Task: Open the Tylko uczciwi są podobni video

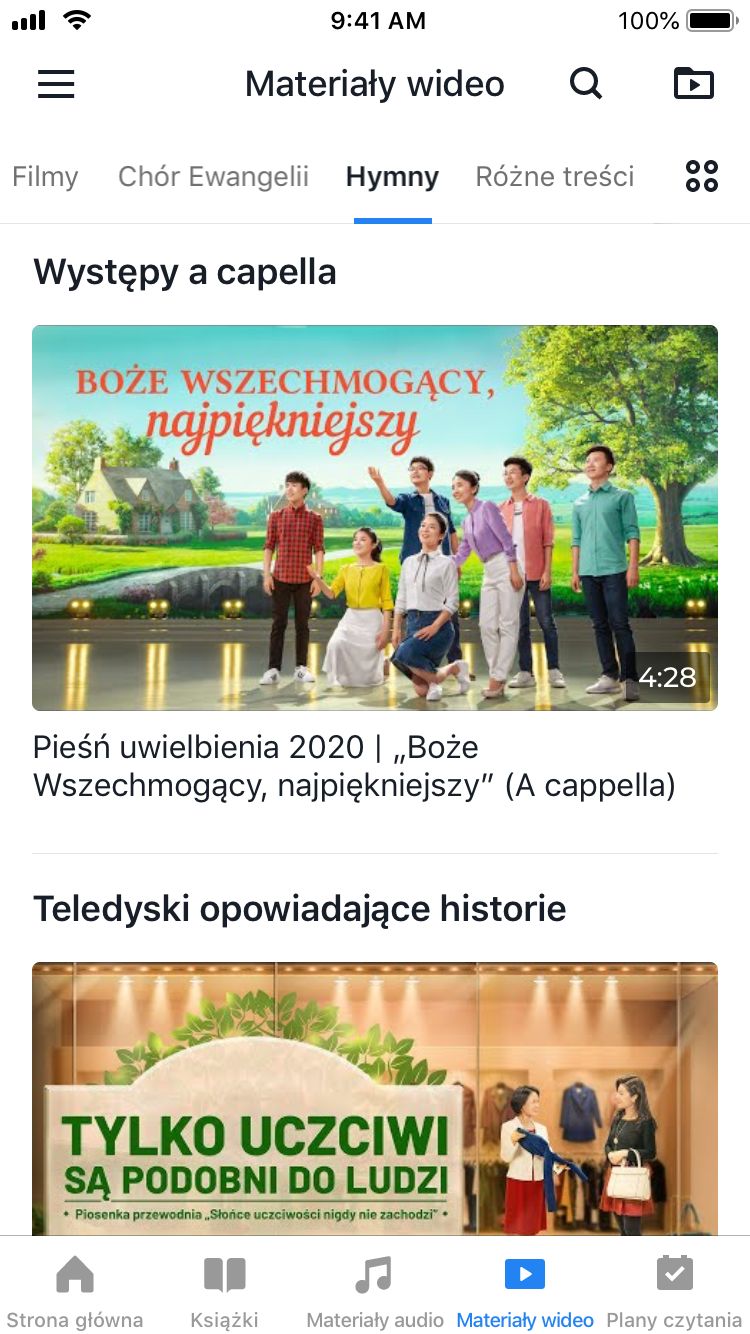Action: coord(375,1098)
